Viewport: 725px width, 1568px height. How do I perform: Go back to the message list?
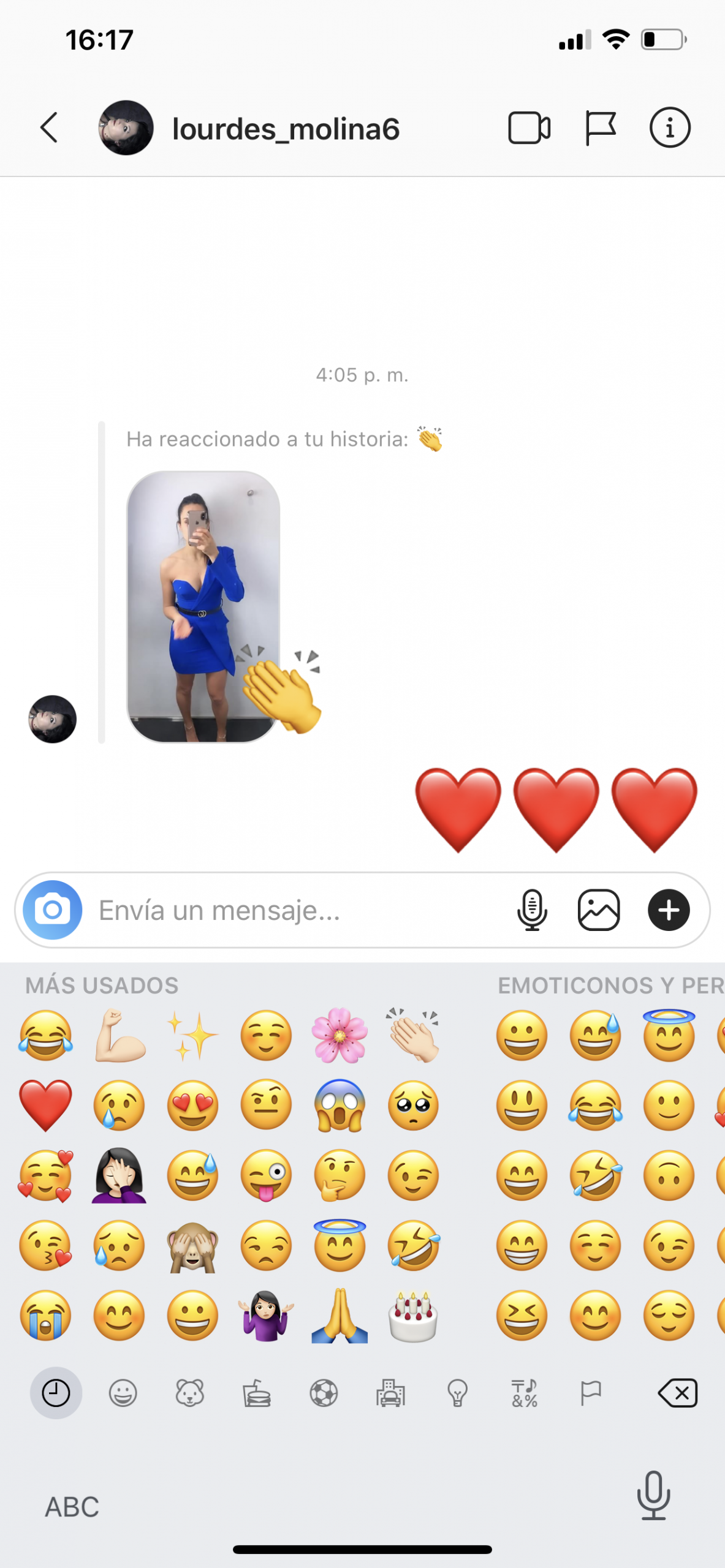49,128
